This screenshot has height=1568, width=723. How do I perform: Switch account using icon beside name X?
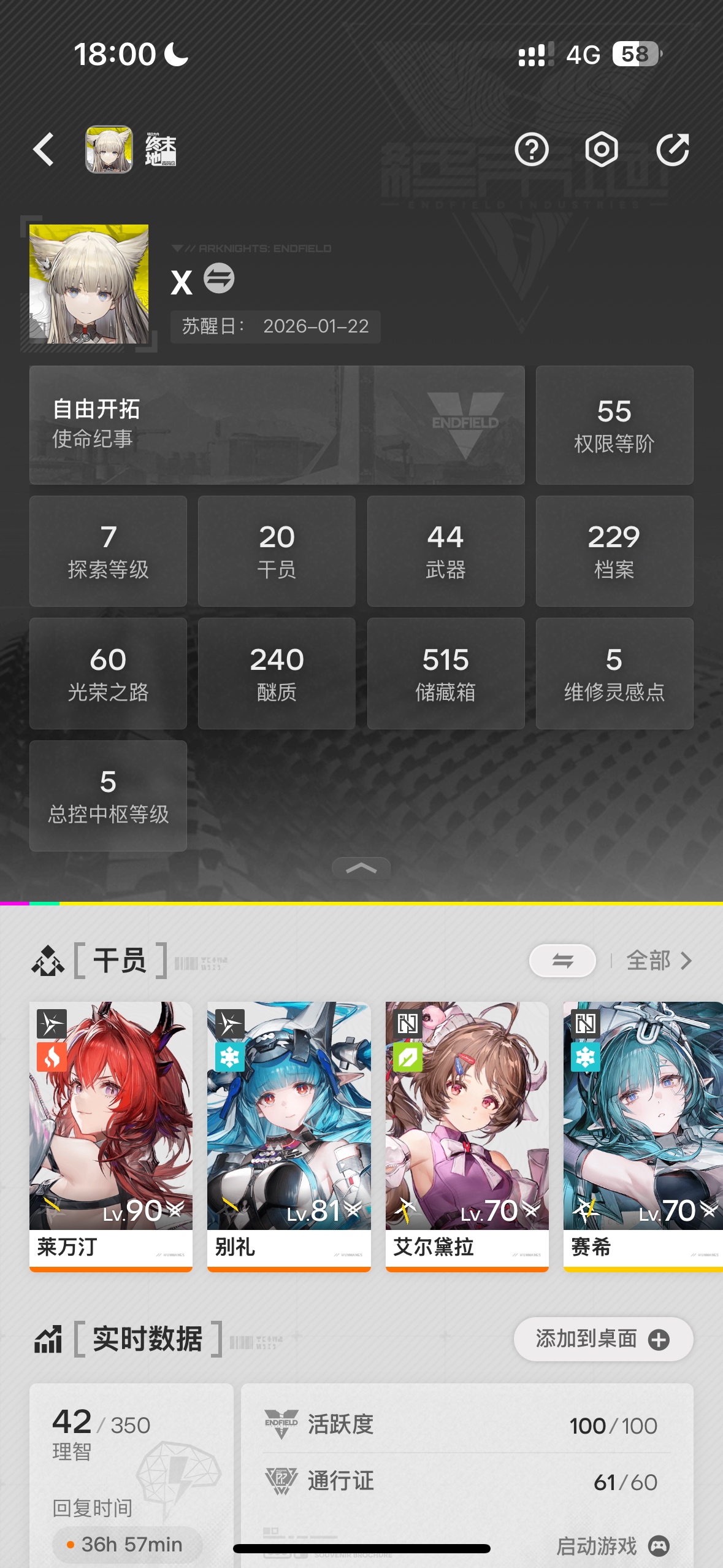point(219,279)
